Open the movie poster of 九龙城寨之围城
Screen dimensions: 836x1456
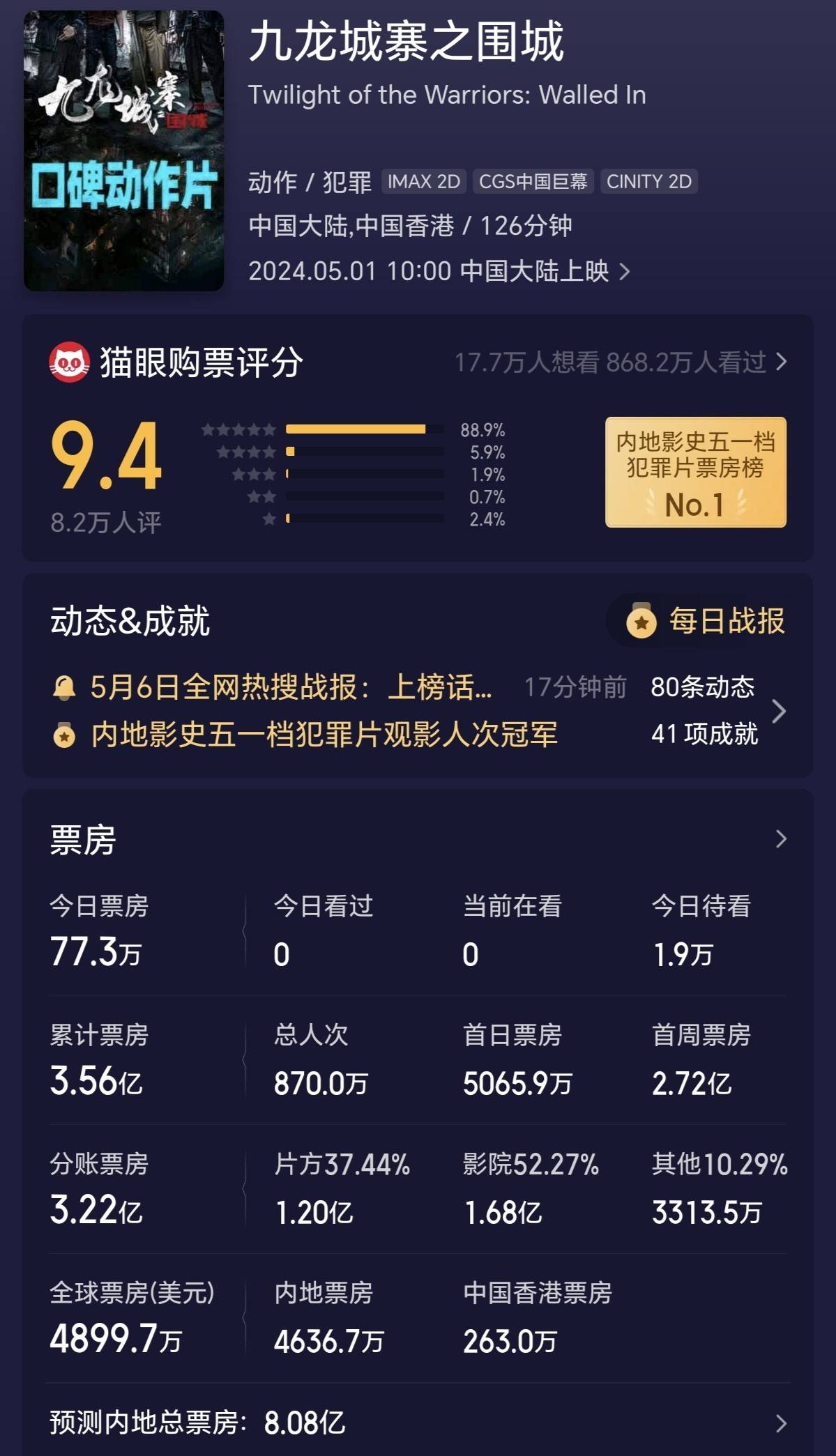pos(123,151)
